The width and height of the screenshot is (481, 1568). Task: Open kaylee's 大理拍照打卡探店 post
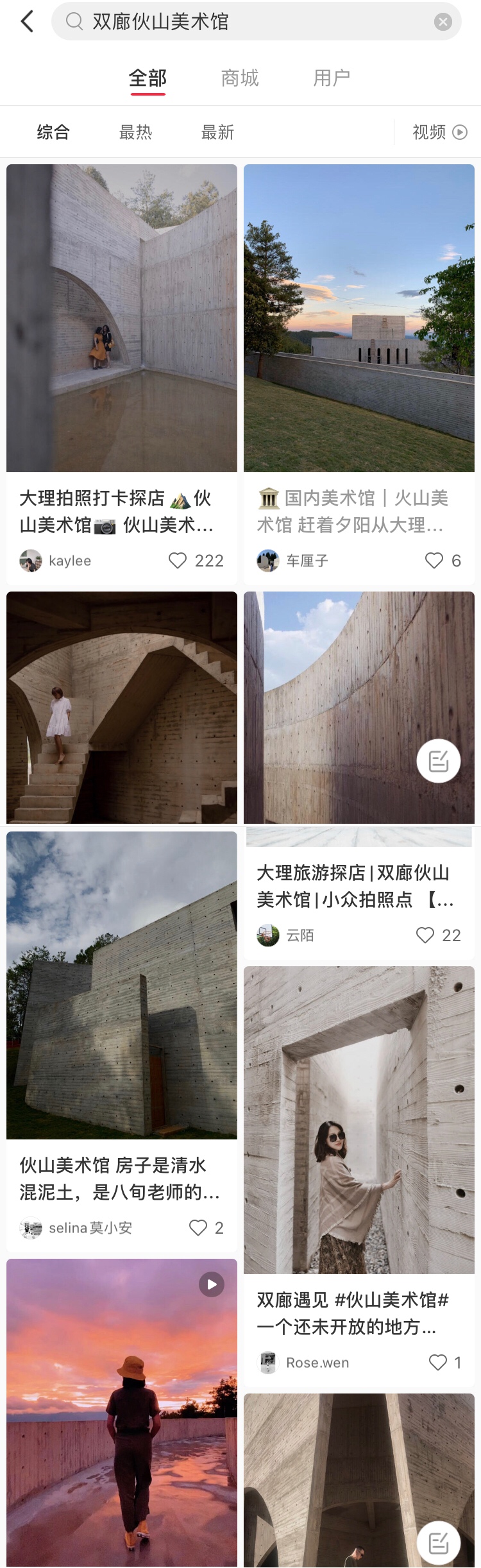122,318
